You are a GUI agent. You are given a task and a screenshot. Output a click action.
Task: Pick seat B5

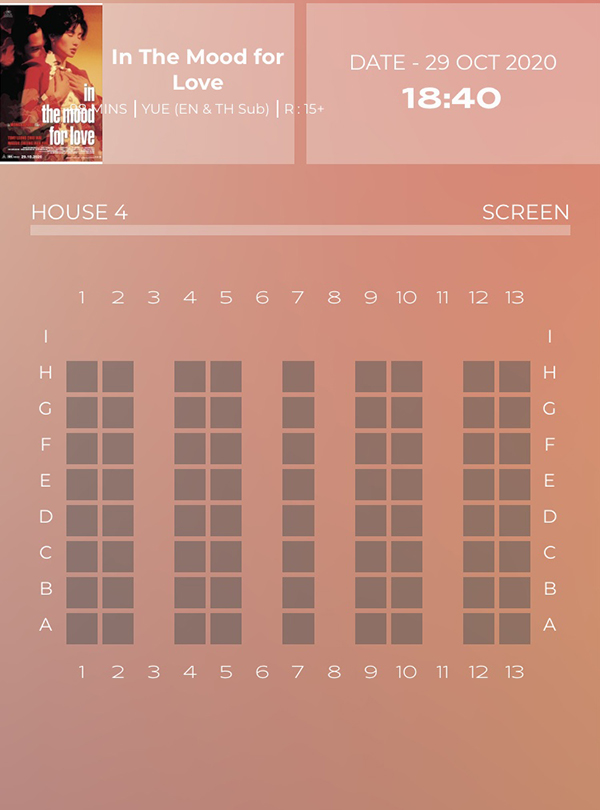(226, 593)
